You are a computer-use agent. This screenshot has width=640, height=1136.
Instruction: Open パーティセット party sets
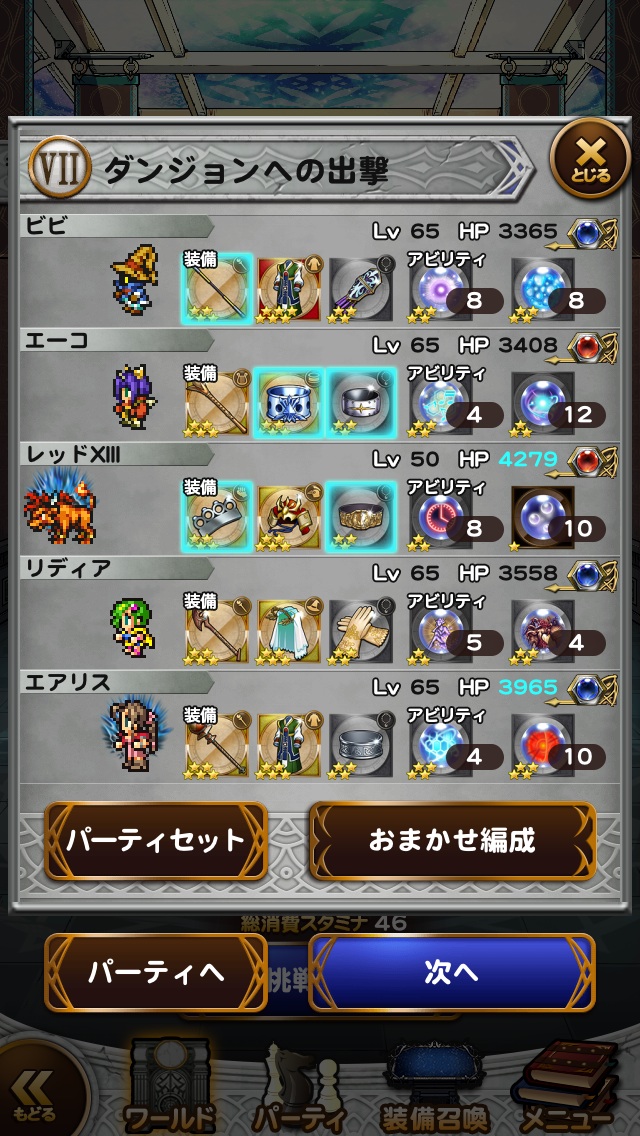(156, 840)
